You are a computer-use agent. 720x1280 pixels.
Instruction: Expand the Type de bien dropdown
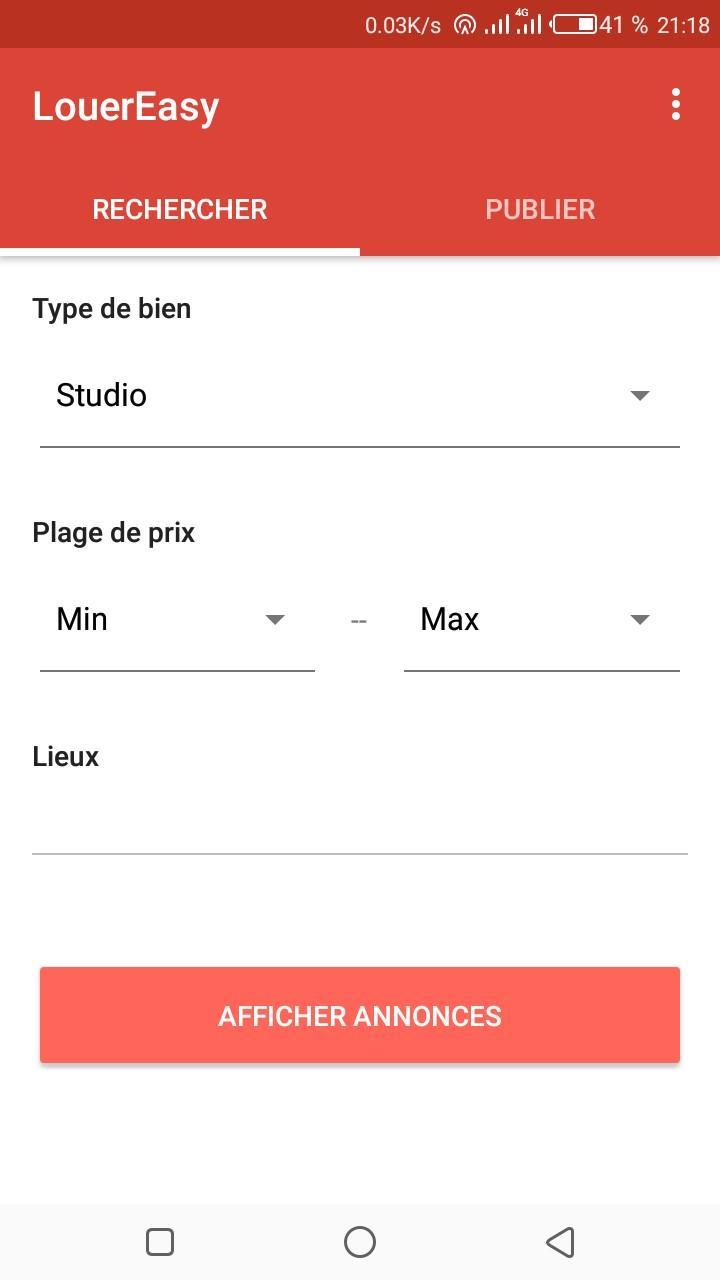coord(360,396)
